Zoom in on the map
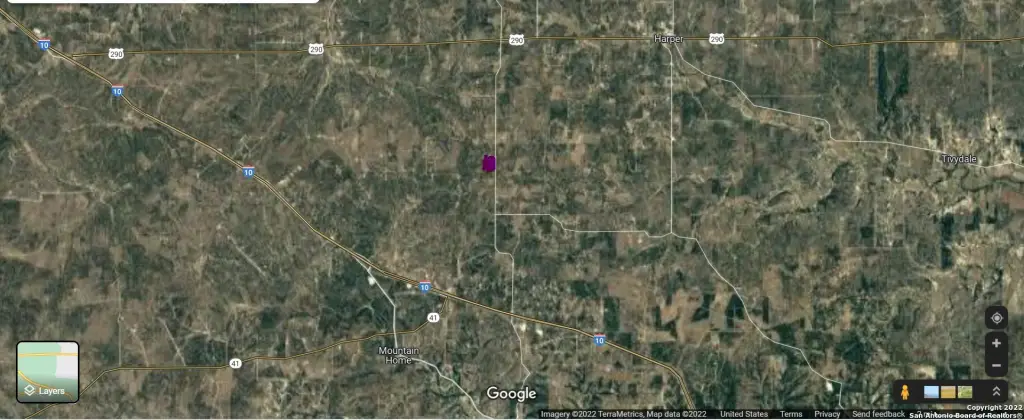The image size is (1024, 420). [x=996, y=343]
